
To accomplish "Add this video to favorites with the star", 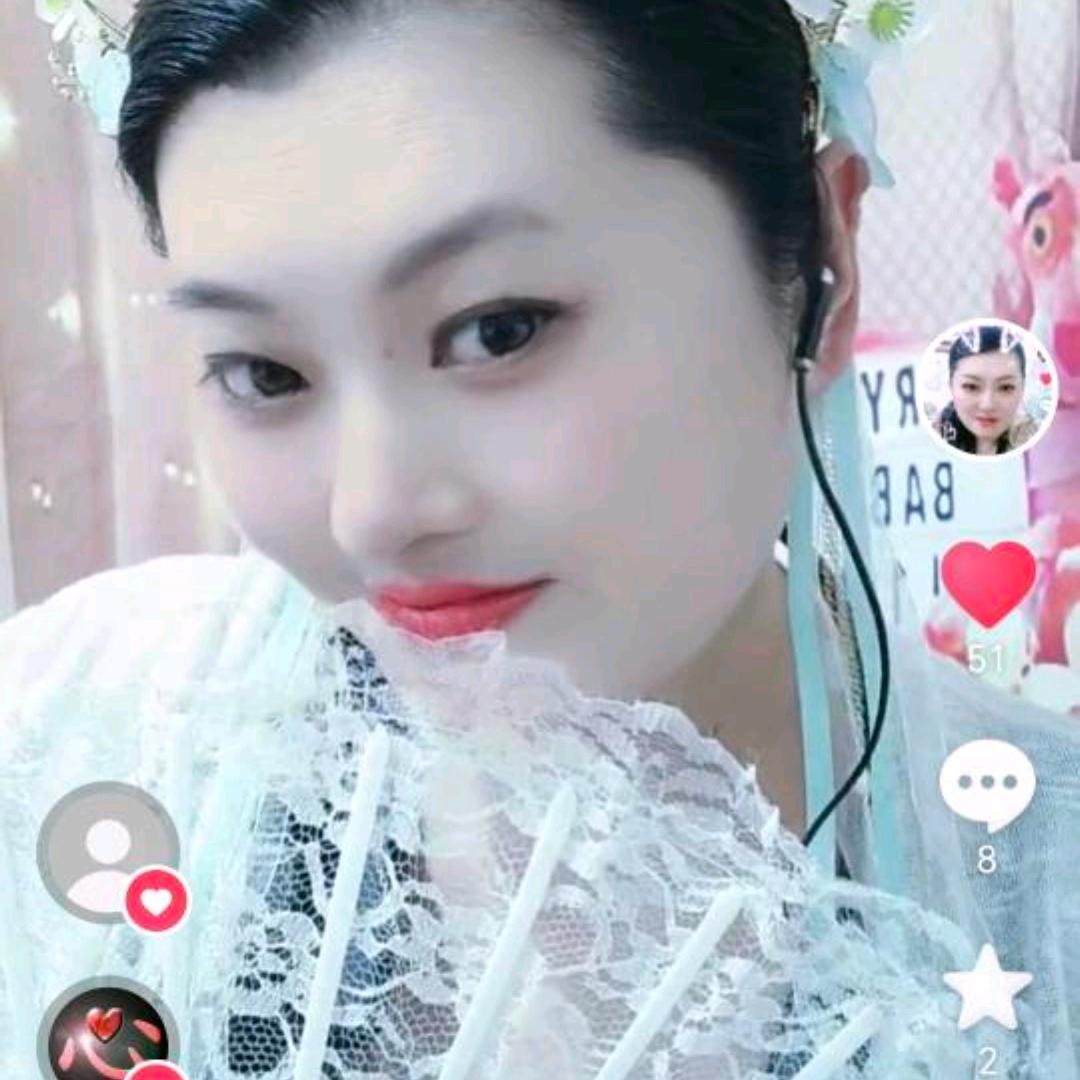I will [987, 988].
